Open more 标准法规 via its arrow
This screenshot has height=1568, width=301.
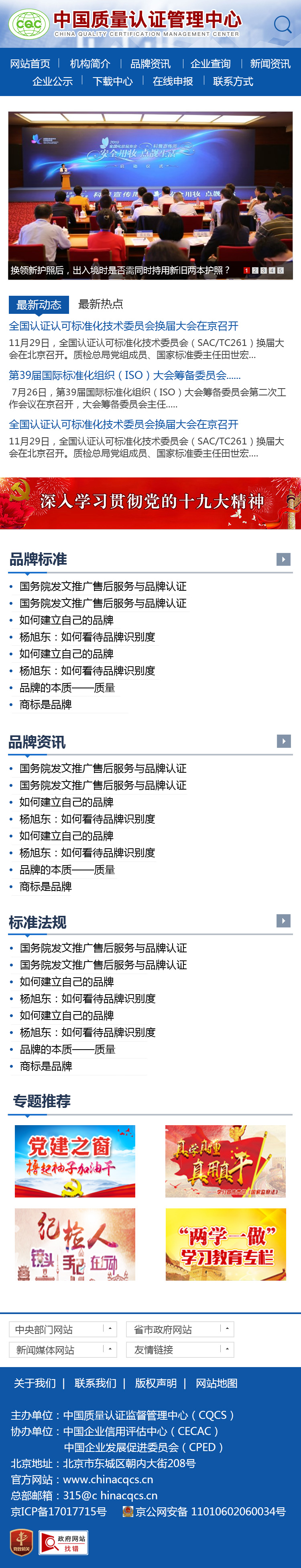[283, 920]
